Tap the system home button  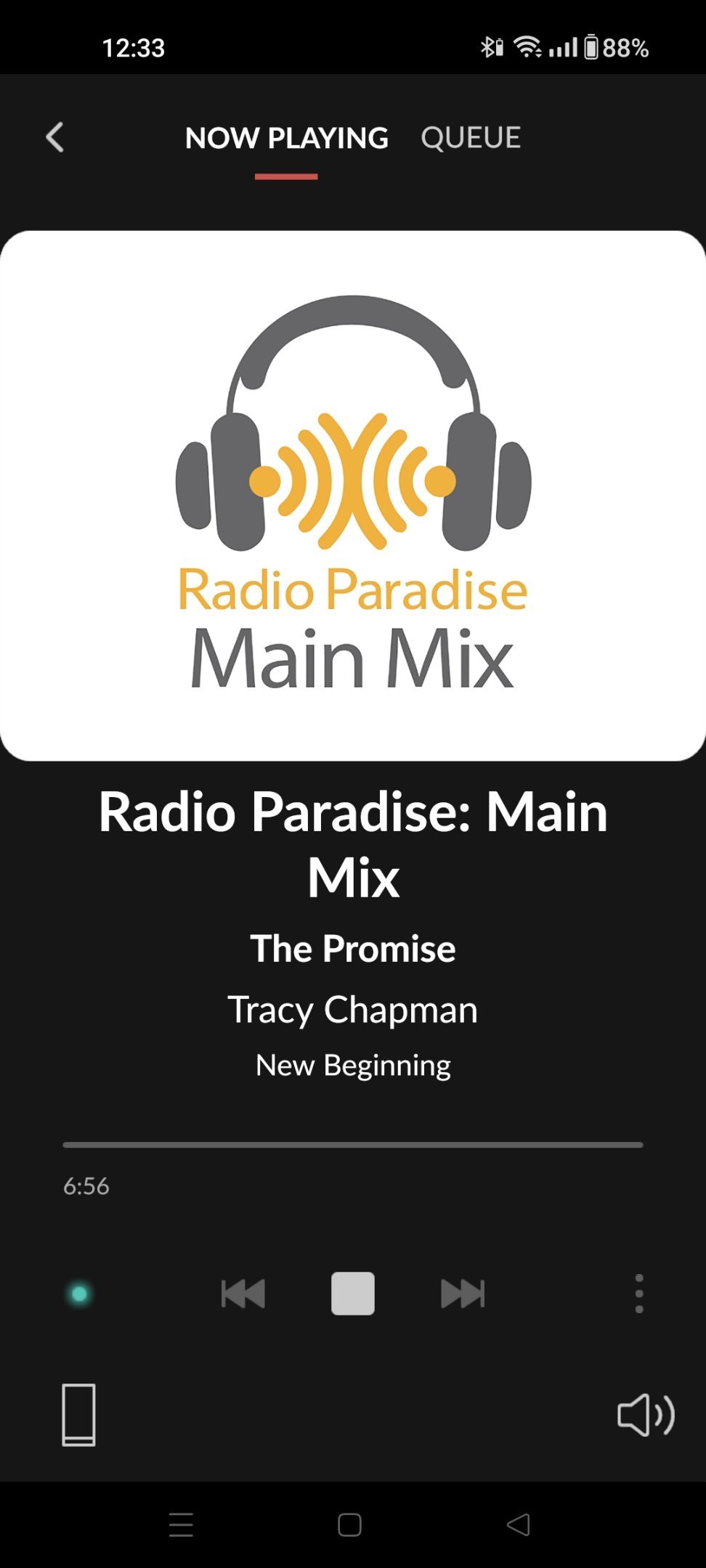tap(349, 1524)
